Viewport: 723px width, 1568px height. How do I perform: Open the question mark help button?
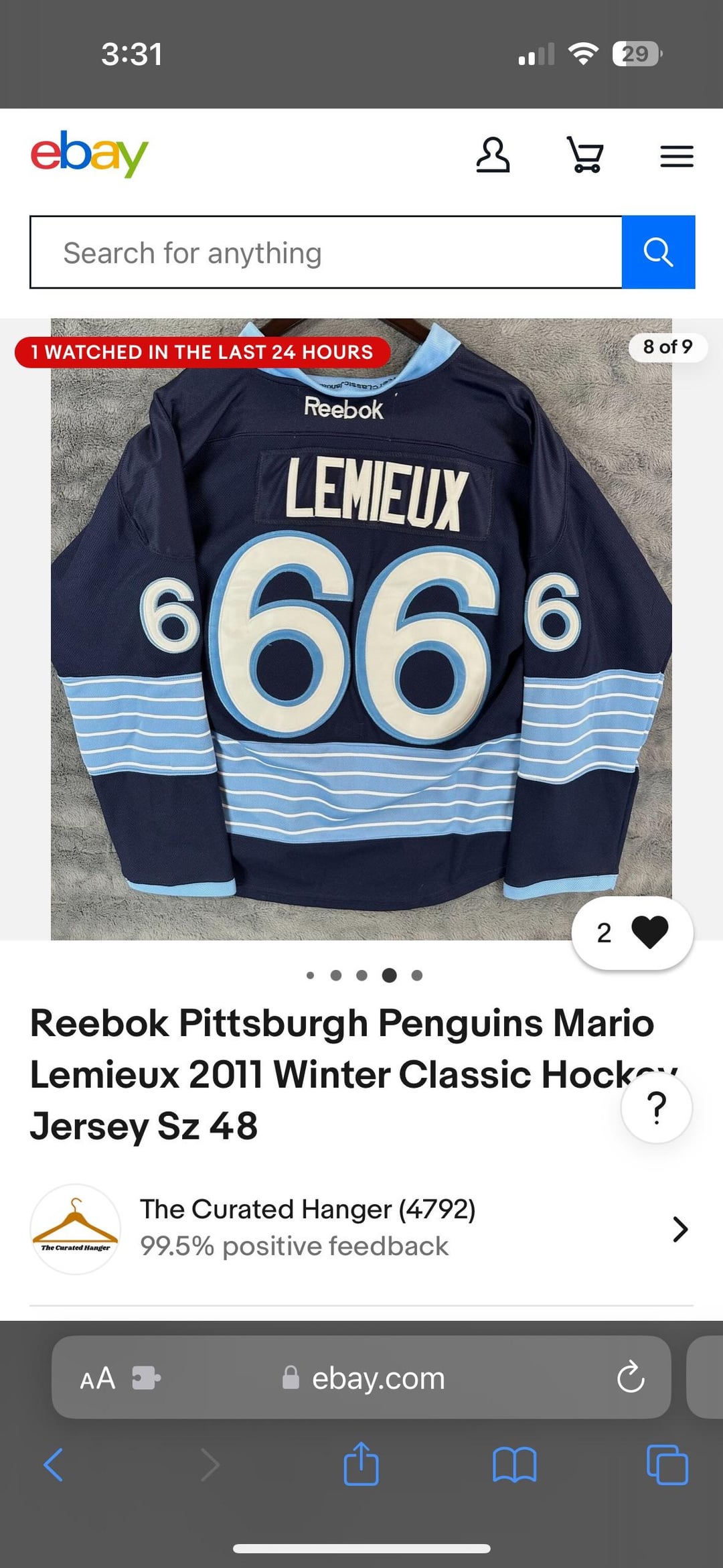point(657,1107)
